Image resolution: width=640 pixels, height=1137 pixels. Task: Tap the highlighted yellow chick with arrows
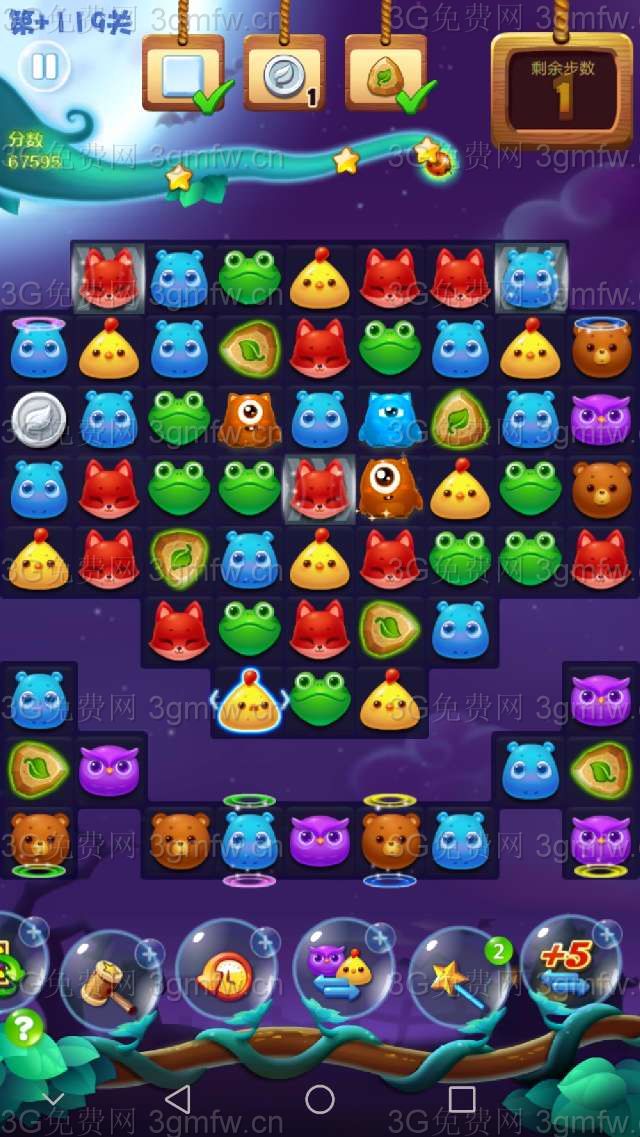(250, 698)
